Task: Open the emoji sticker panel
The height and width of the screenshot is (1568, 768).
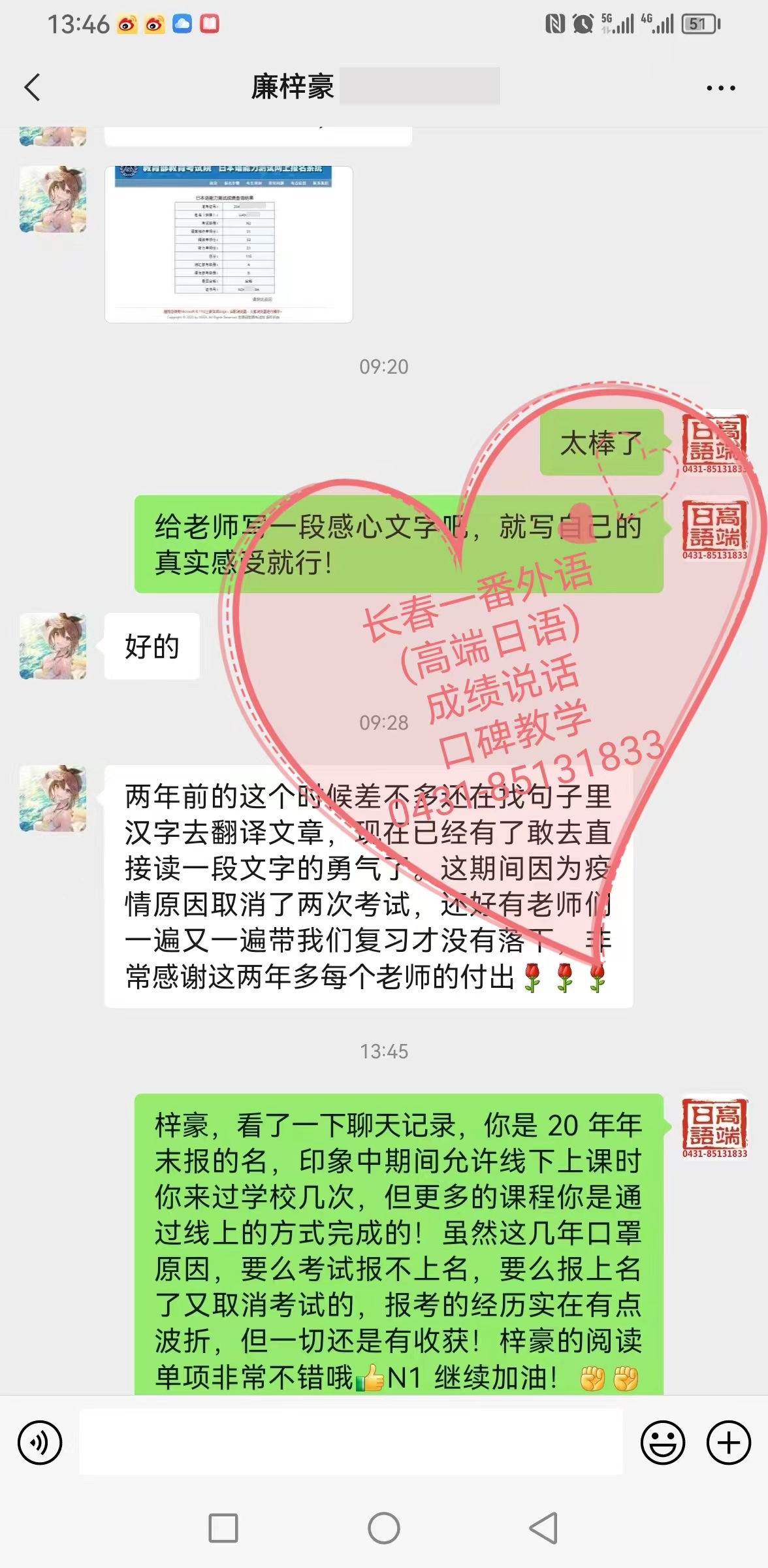Action: pos(662,1442)
